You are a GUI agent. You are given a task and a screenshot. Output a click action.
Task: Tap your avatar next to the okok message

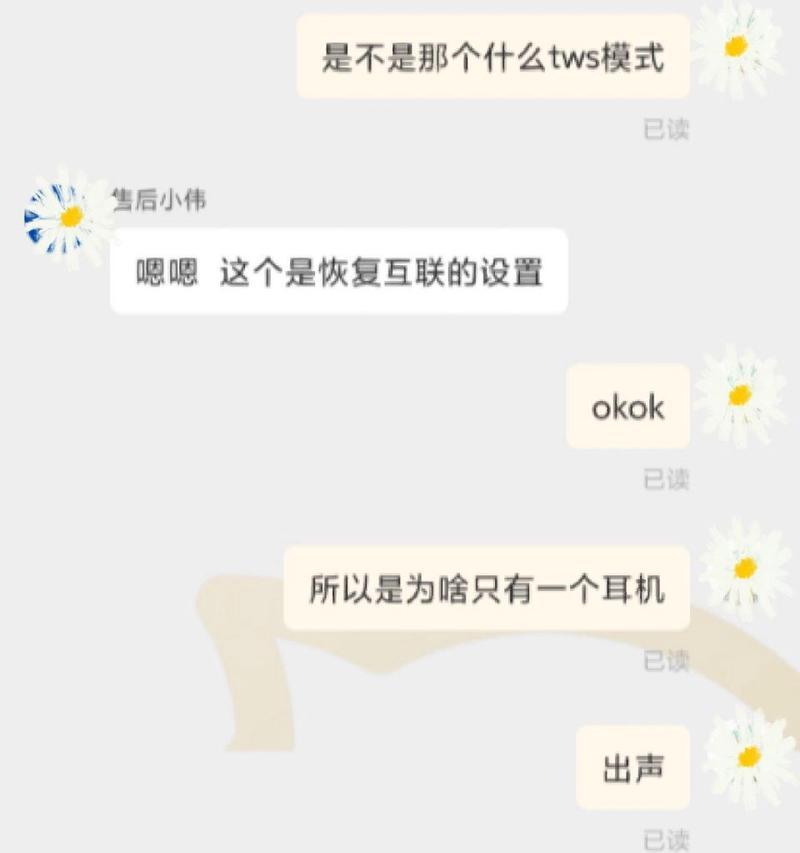point(740,396)
